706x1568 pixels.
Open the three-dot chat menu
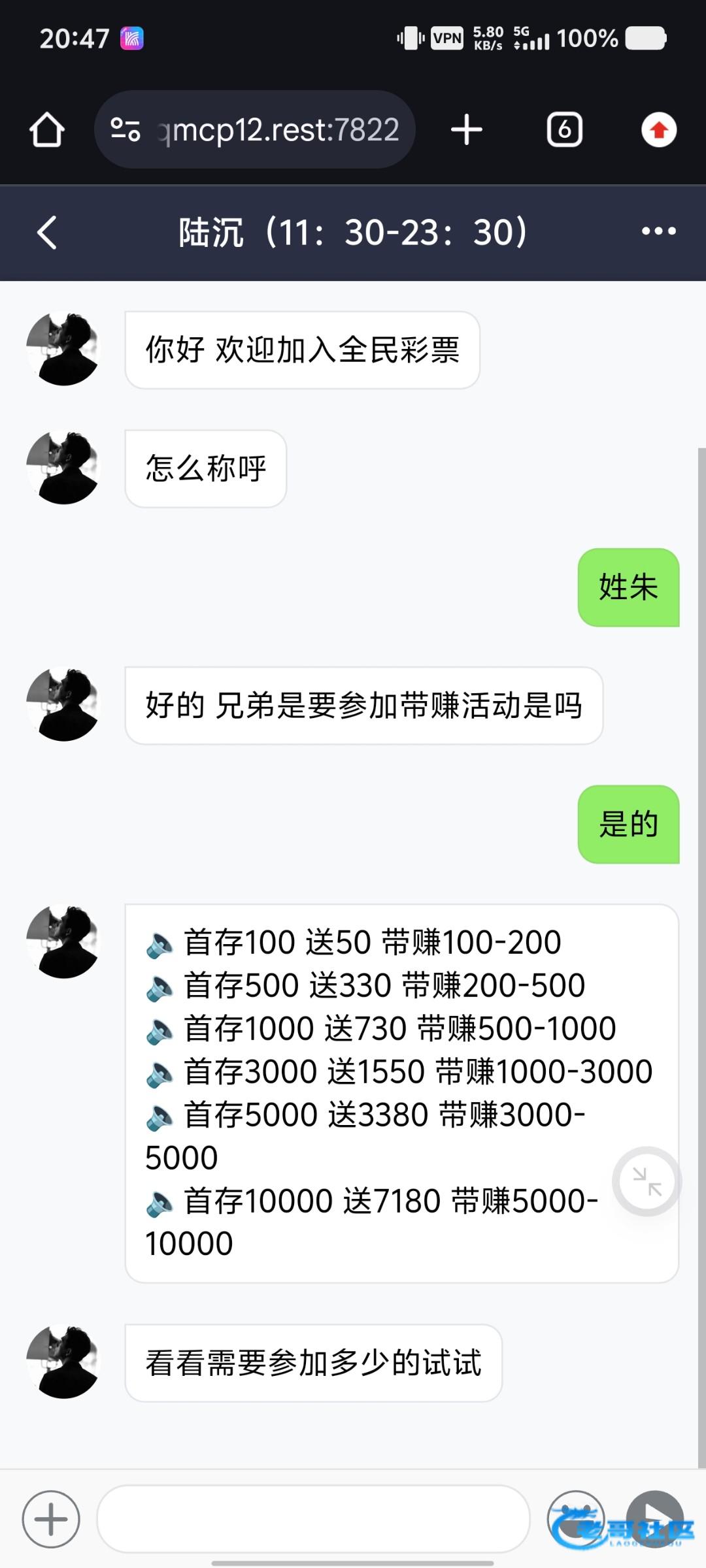point(658,231)
